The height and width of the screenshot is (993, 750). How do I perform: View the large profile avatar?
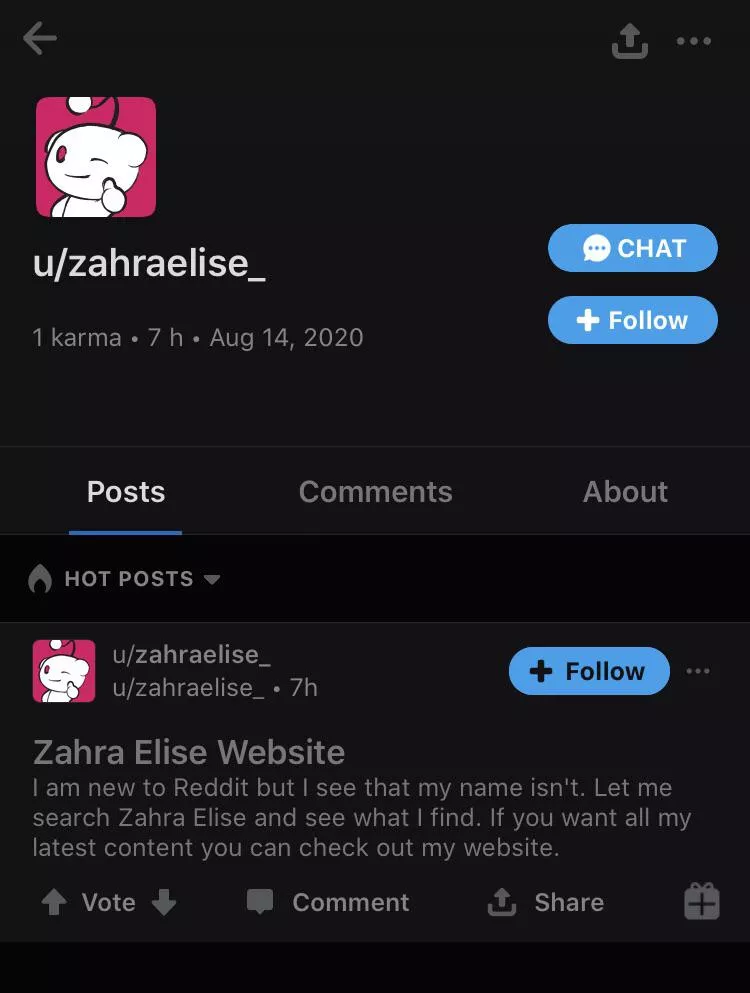pos(96,157)
